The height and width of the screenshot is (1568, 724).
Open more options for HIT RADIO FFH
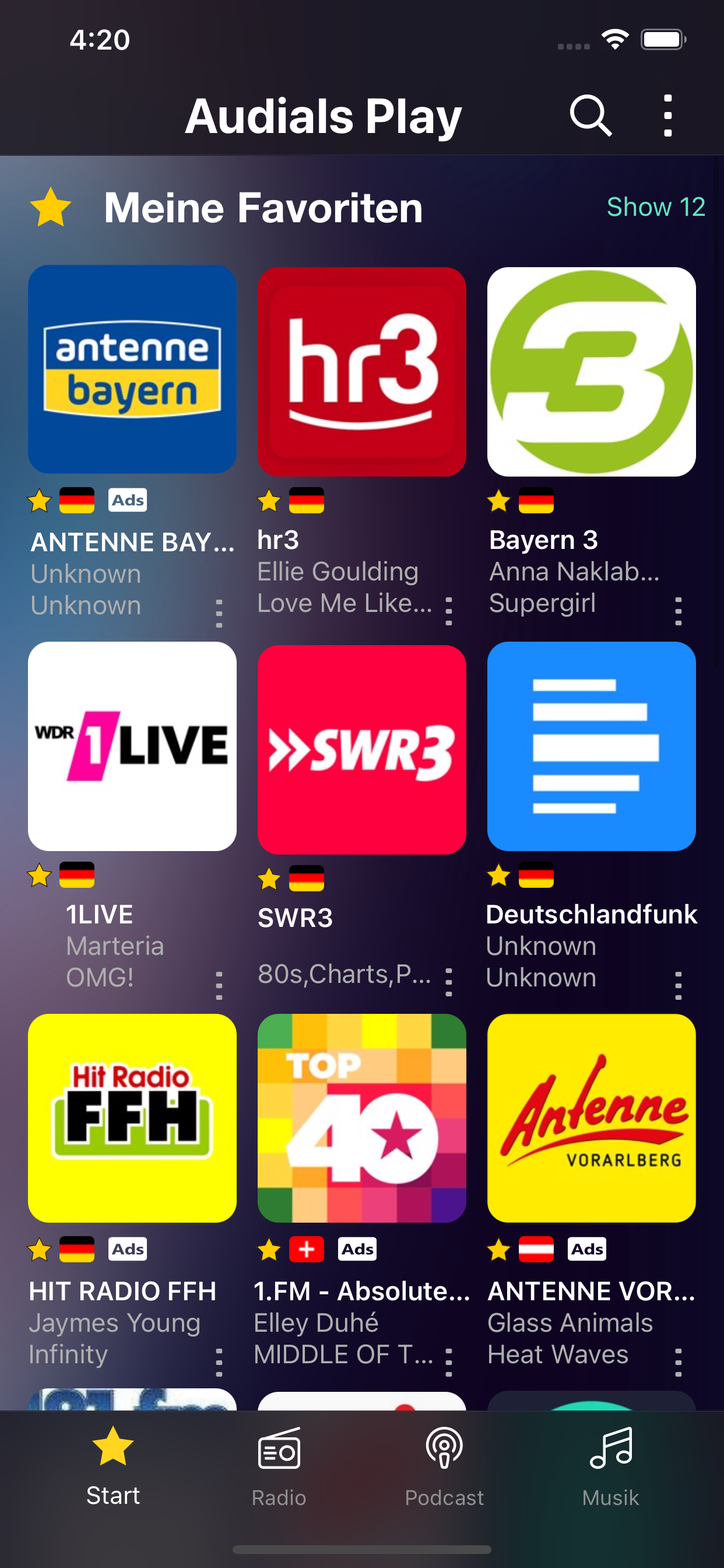[219, 1362]
